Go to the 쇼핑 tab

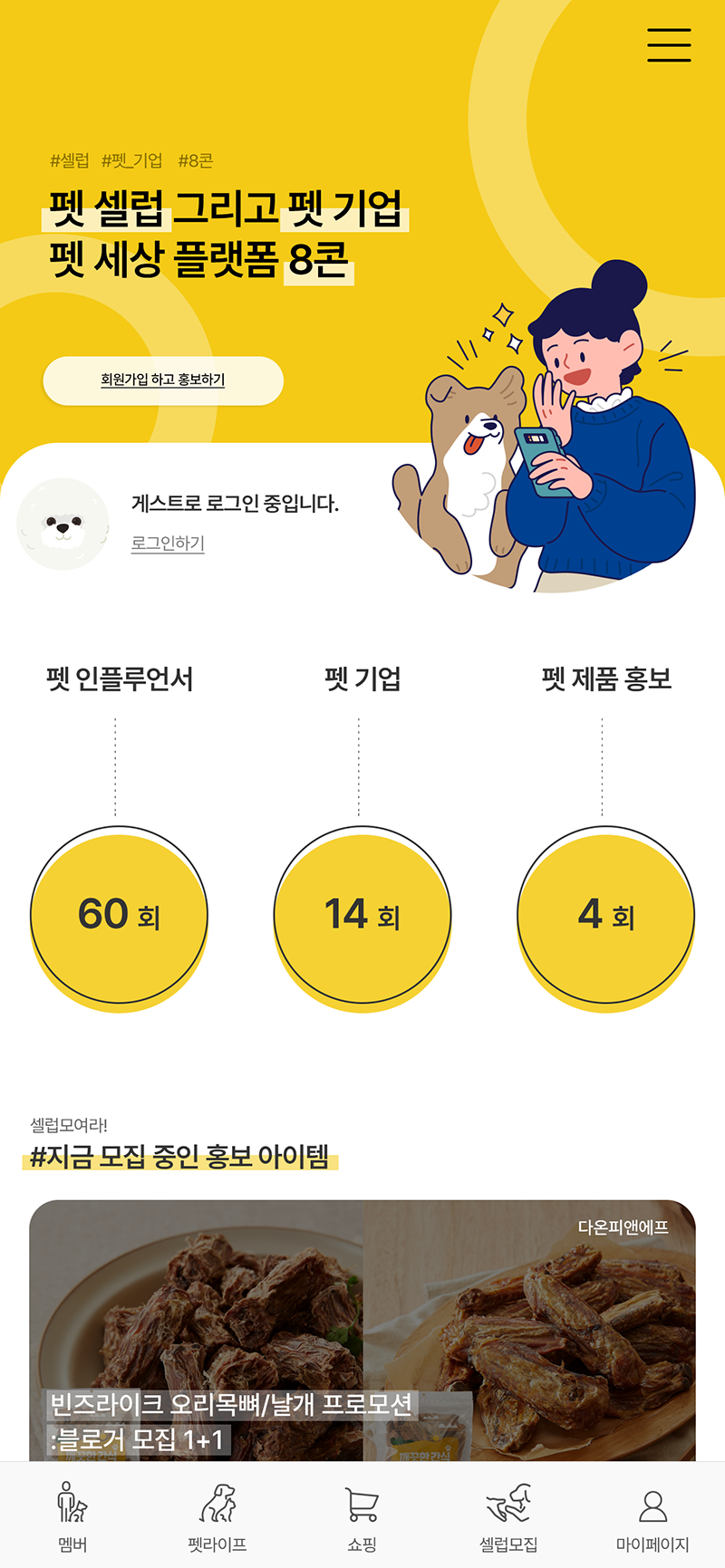[x=362, y=1517]
